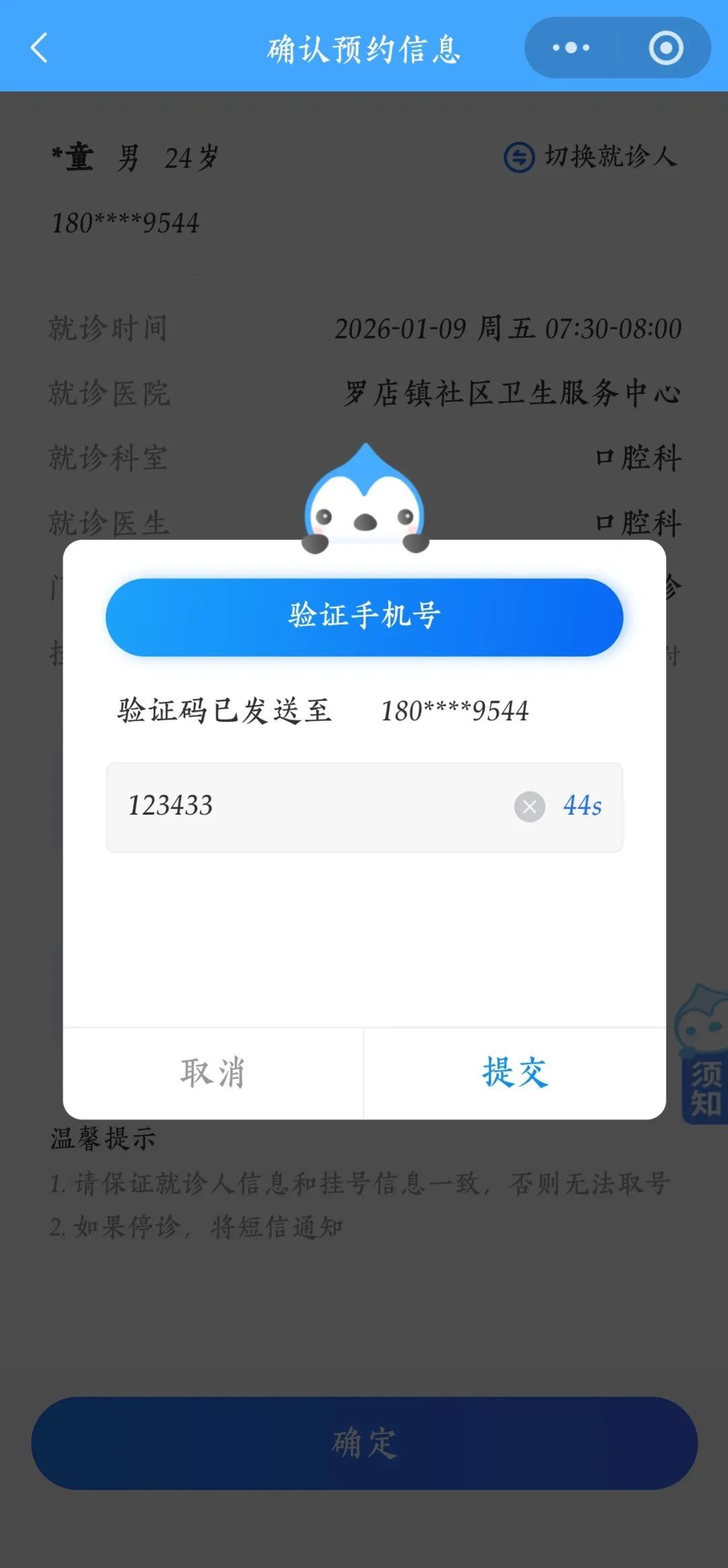Cancel phone verification with 取消
This screenshot has width=728, height=1568.
coord(212,1072)
